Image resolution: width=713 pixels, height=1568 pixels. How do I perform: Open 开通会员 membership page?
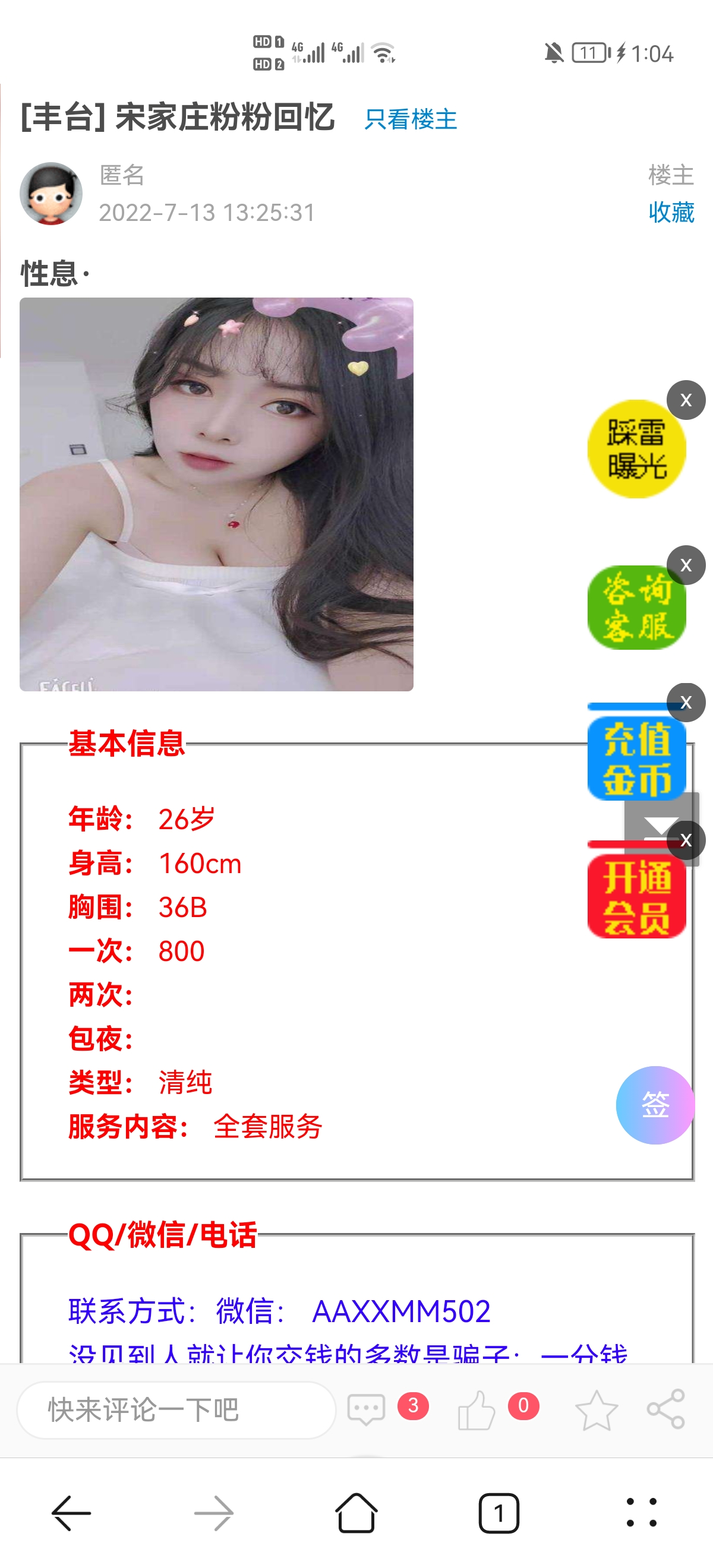(x=636, y=897)
